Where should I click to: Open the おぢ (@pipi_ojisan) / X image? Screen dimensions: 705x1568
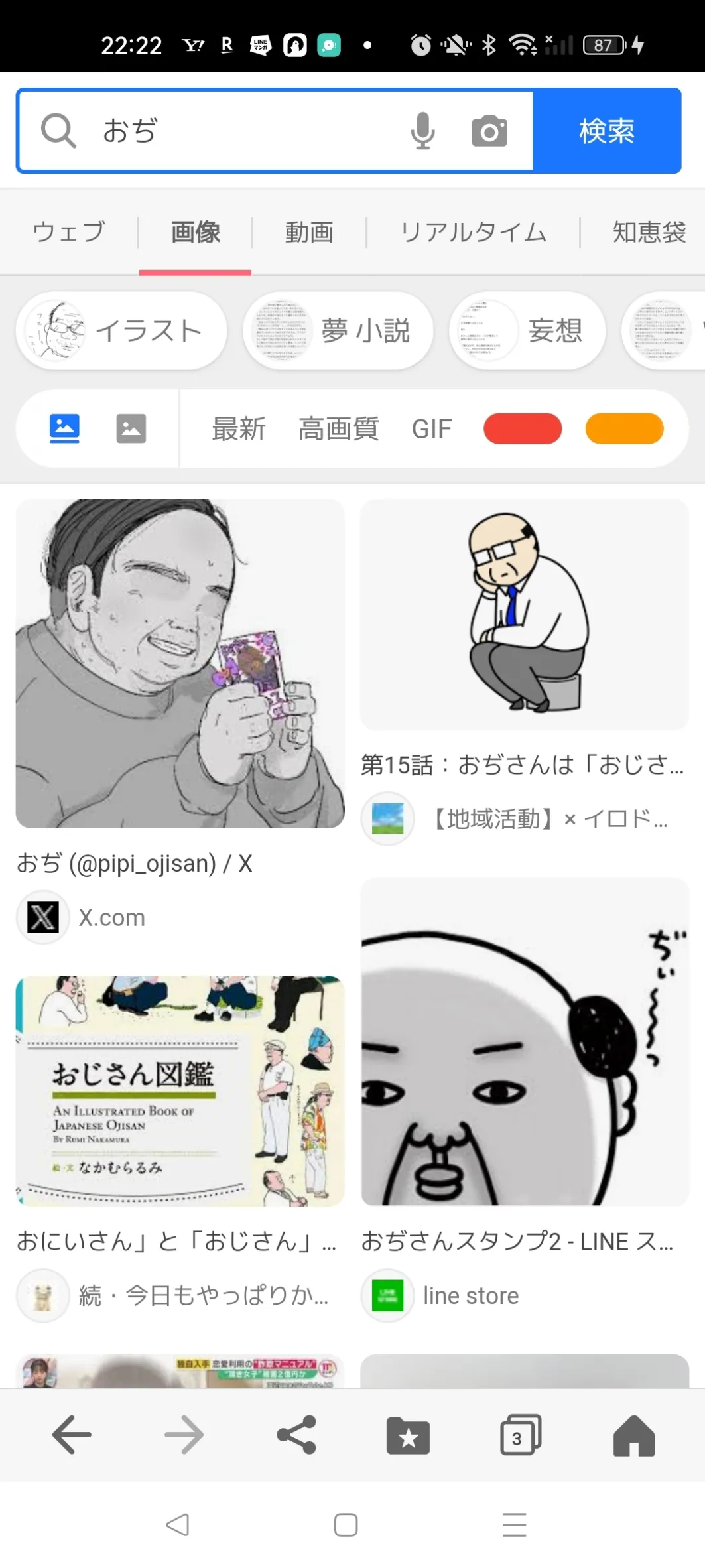point(180,664)
